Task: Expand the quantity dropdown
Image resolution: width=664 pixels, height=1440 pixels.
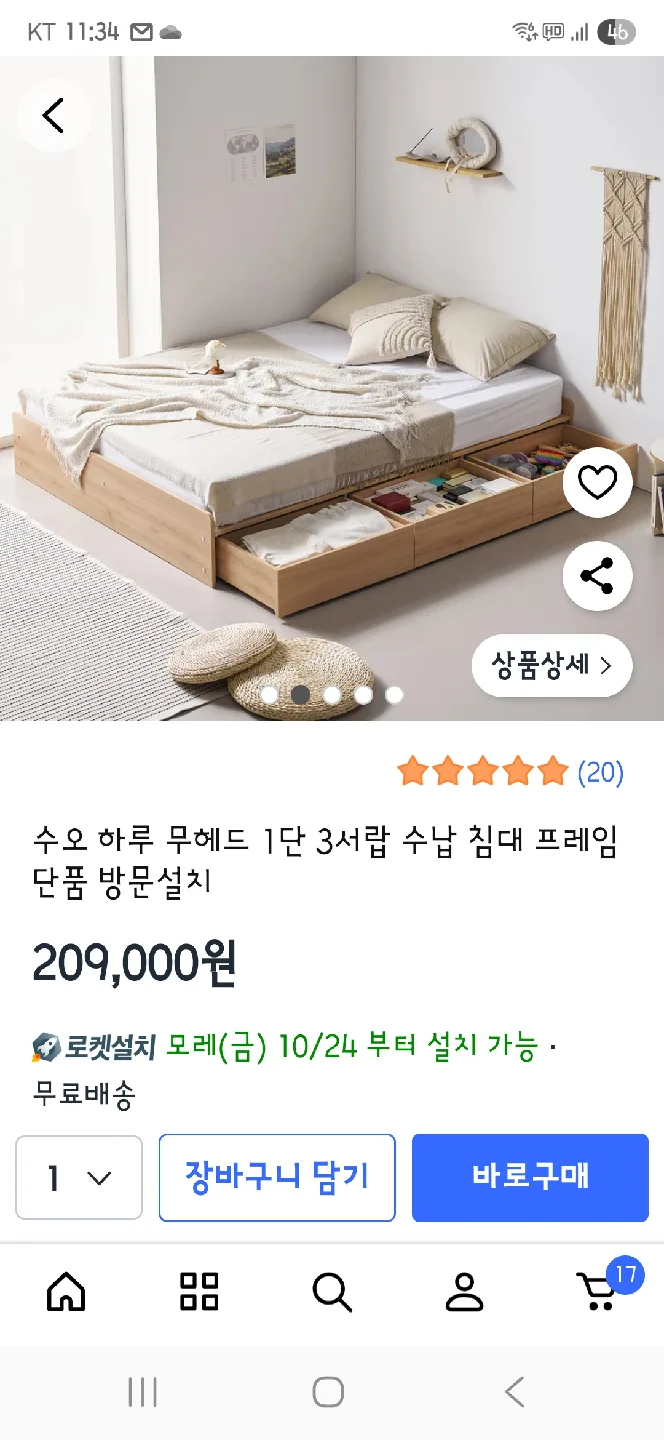Action: click(79, 1178)
